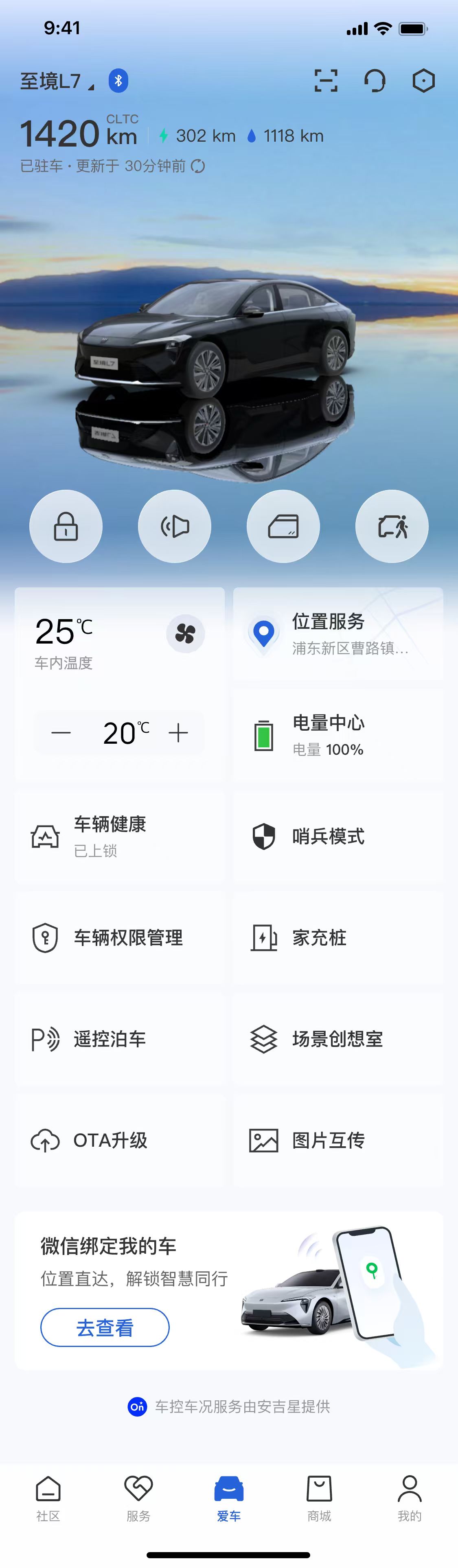This screenshot has height=1568, width=458.
Task: Tap the 去查看 button
Action: (x=105, y=1327)
